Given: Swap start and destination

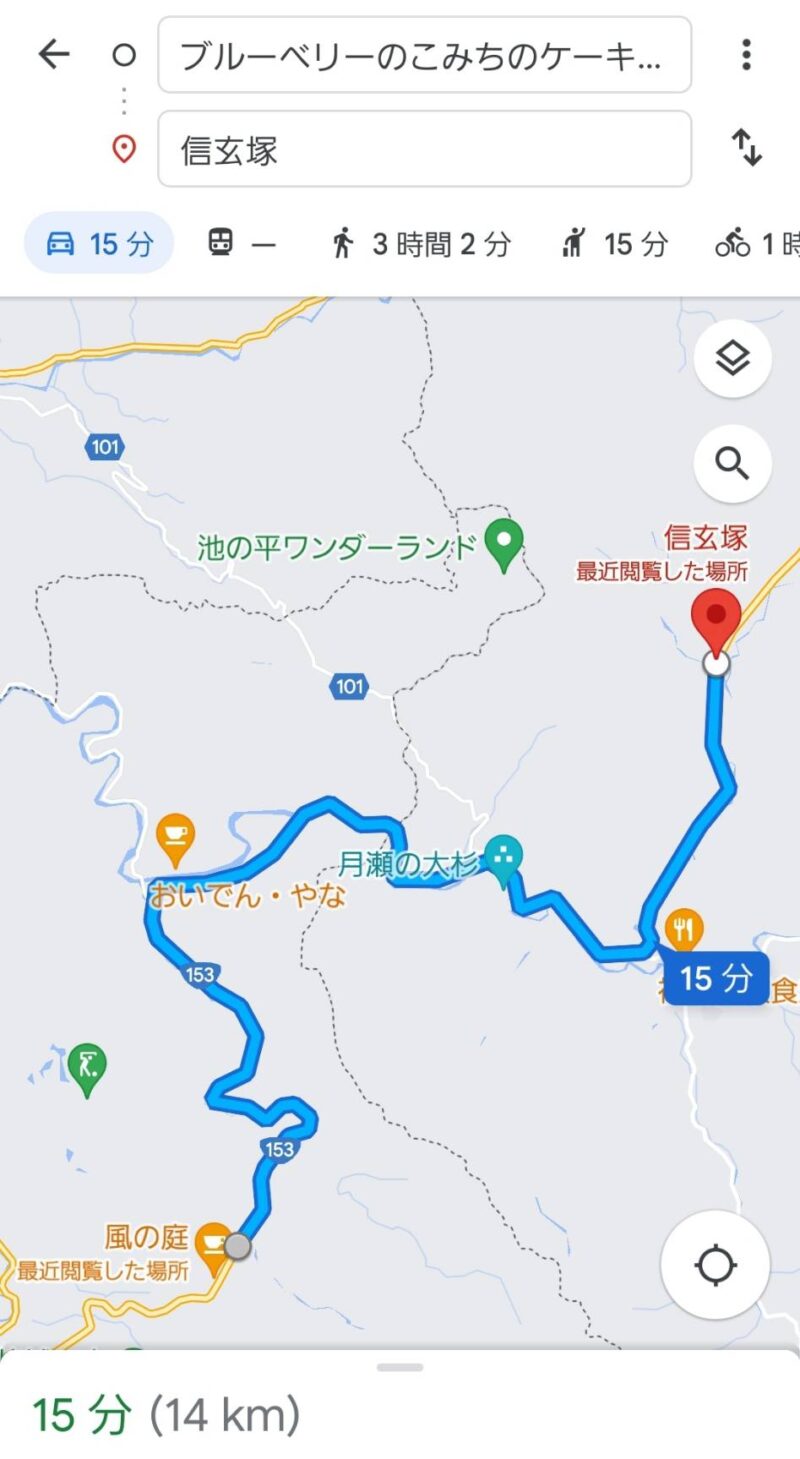Looking at the screenshot, I should 746,148.
